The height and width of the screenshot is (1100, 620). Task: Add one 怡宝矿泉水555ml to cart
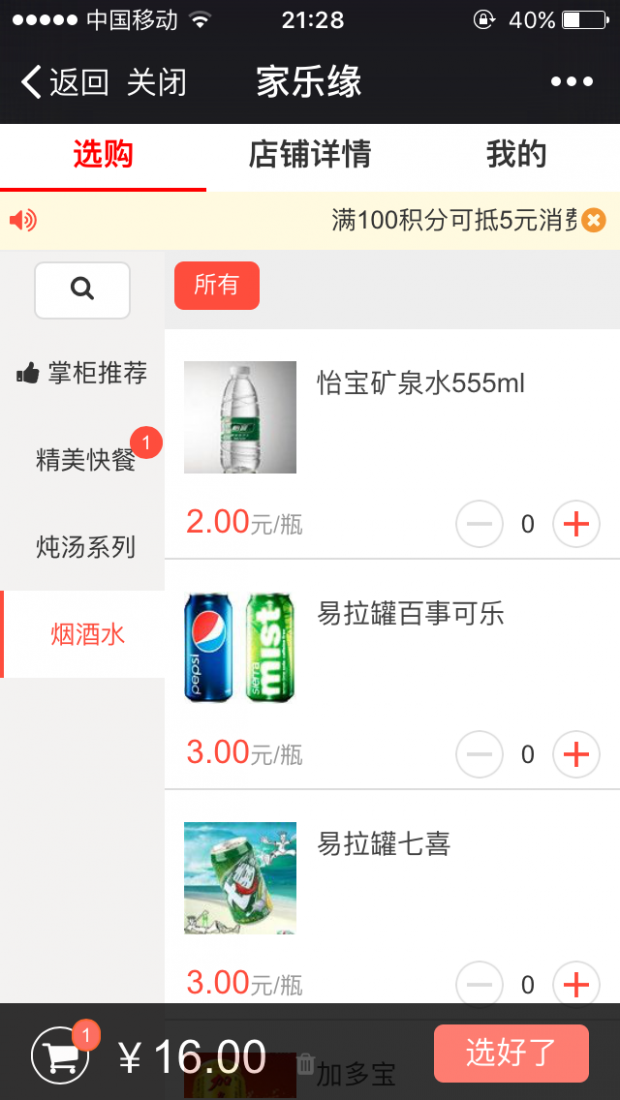pyautogui.click(x=576, y=523)
